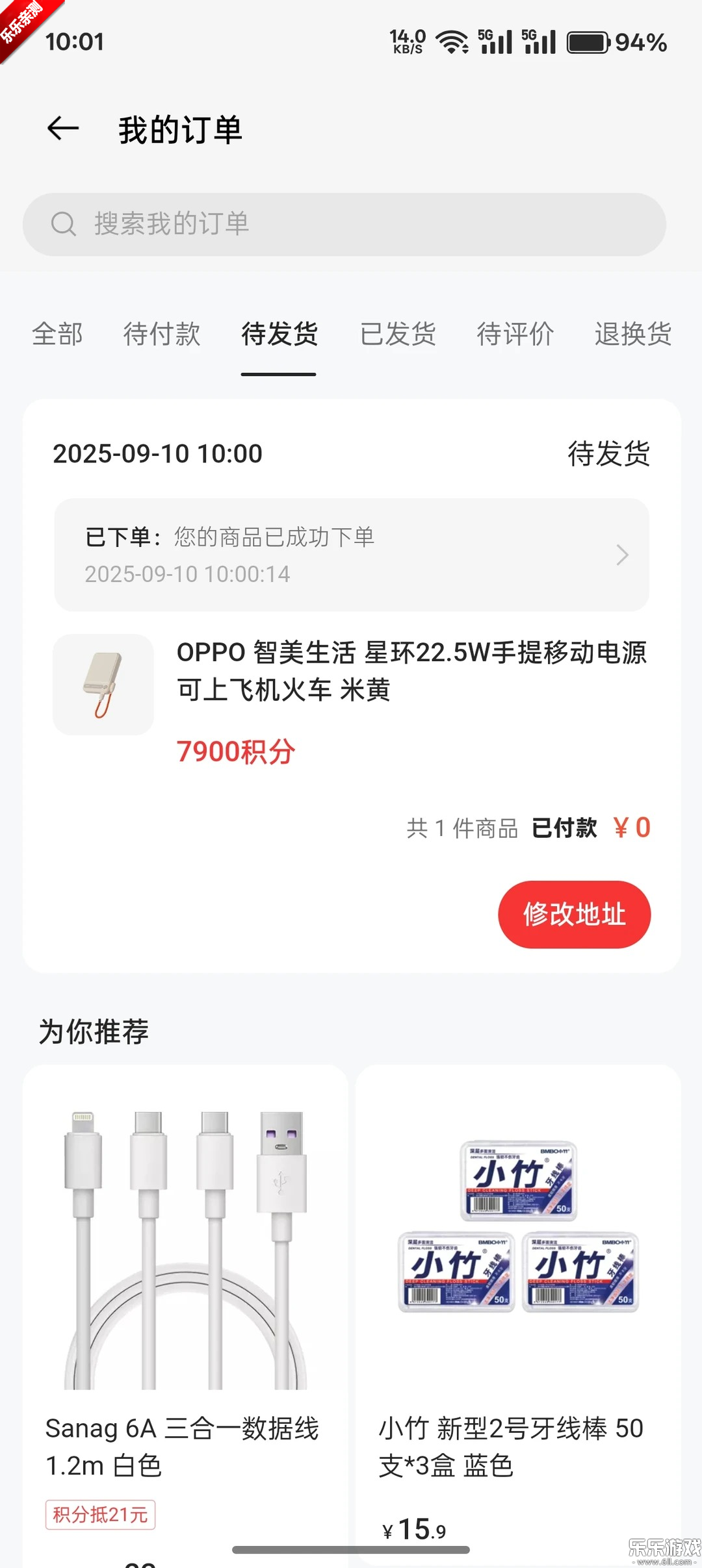Tap the 5G signal indicator
Image resolution: width=702 pixels, height=1568 pixels.
[494, 41]
